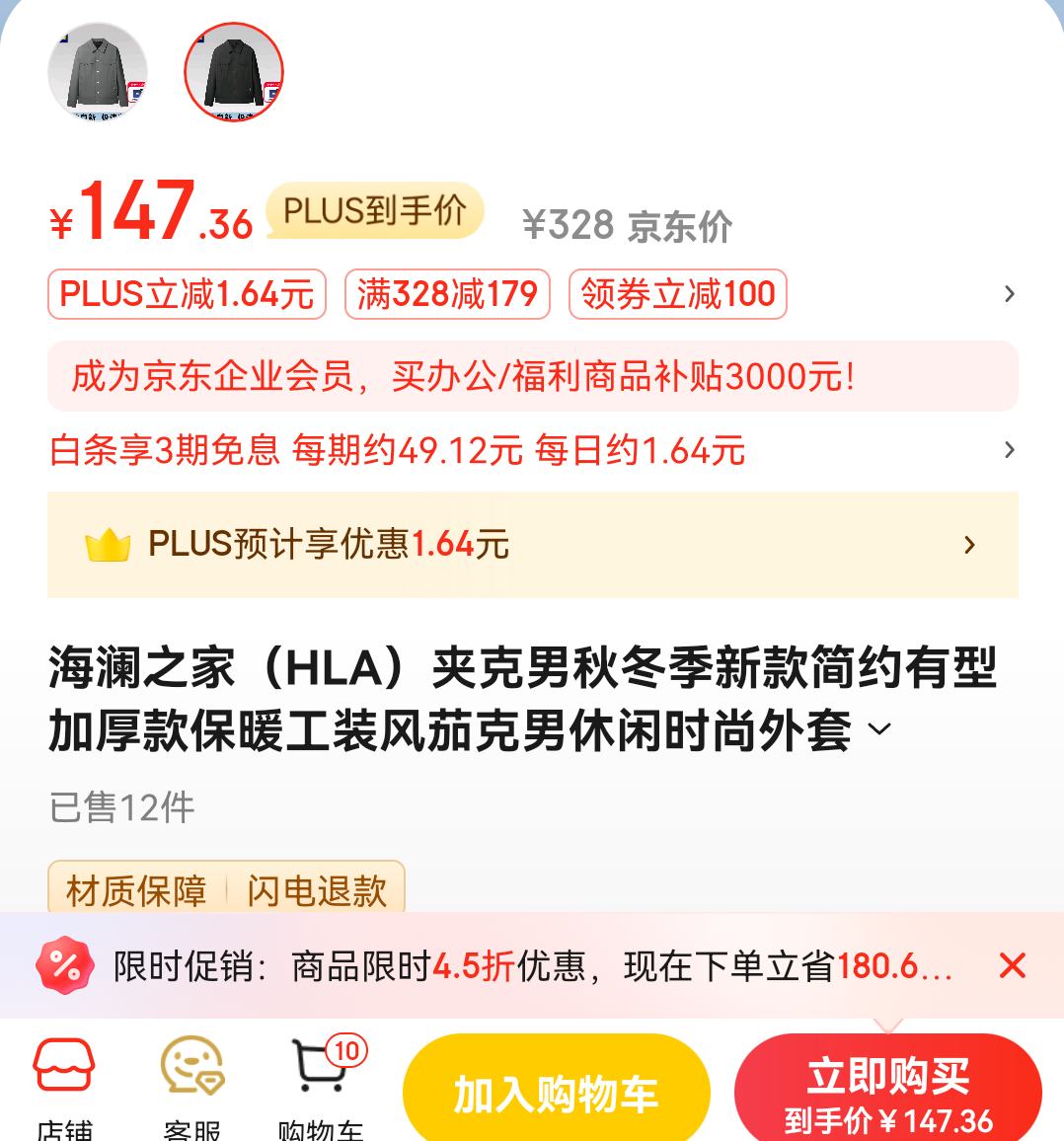Select the black jacket color thumbnail
1064x1141 pixels.
pyautogui.click(x=234, y=72)
